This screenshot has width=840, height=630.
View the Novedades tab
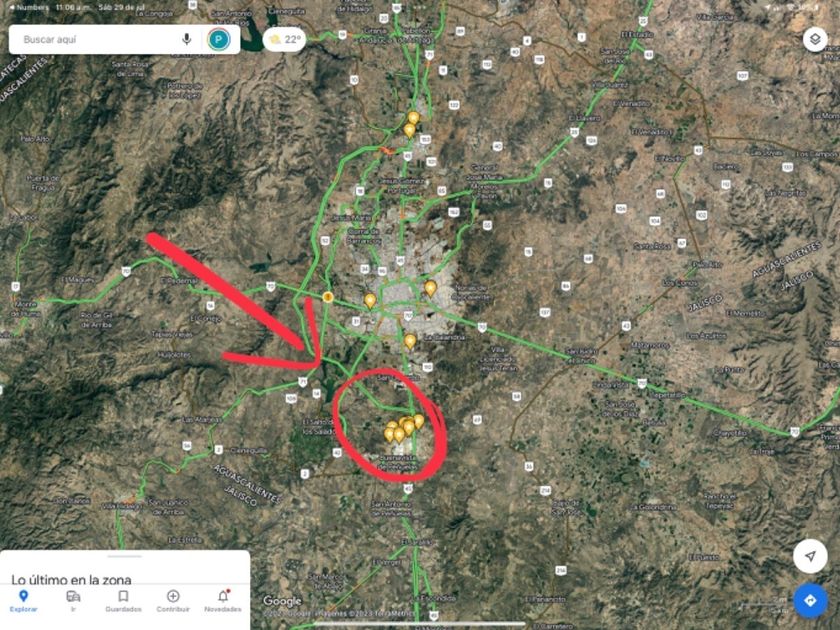tap(223, 601)
